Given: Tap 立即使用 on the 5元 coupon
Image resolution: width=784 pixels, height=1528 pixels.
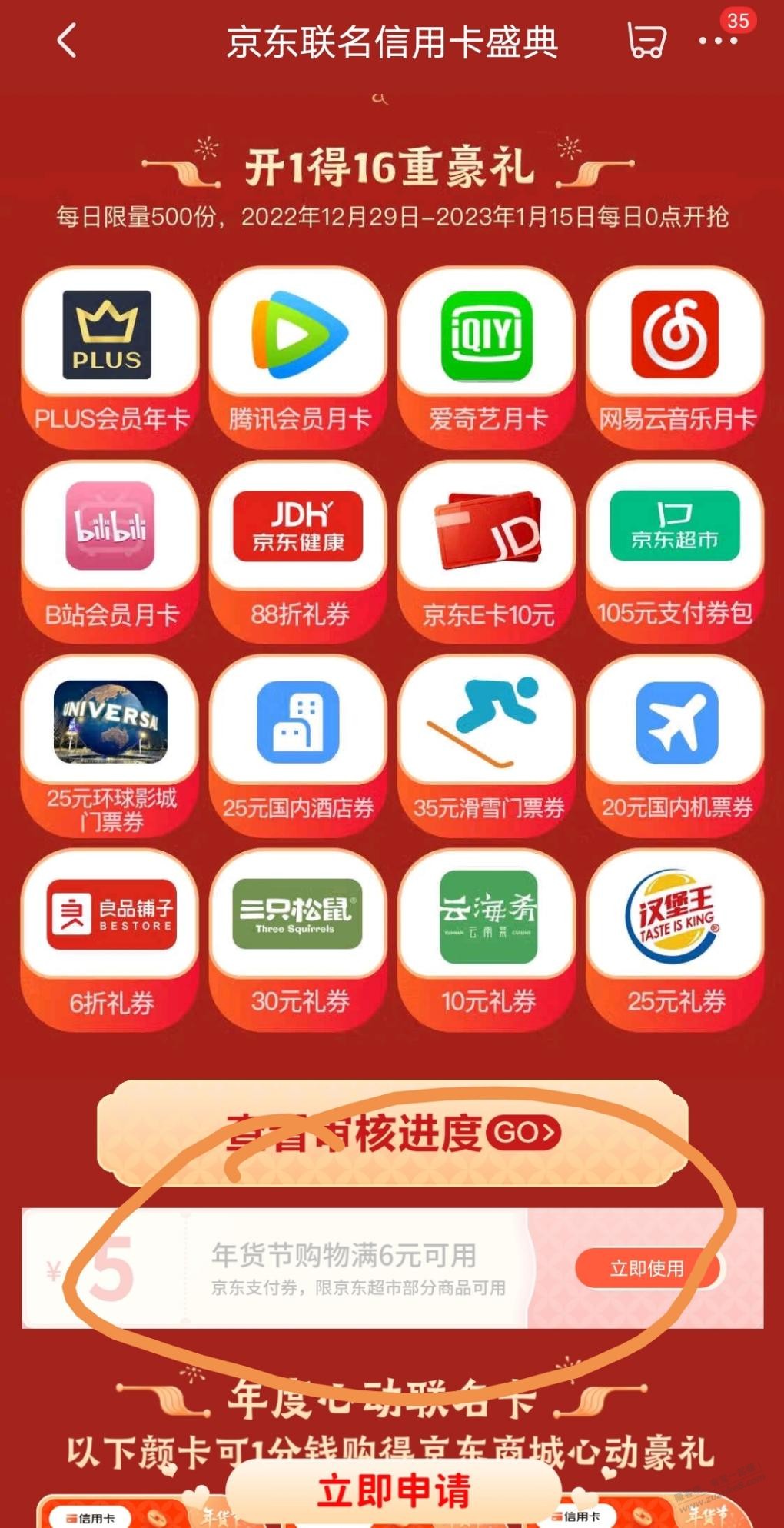Looking at the screenshot, I should pos(646,1268).
